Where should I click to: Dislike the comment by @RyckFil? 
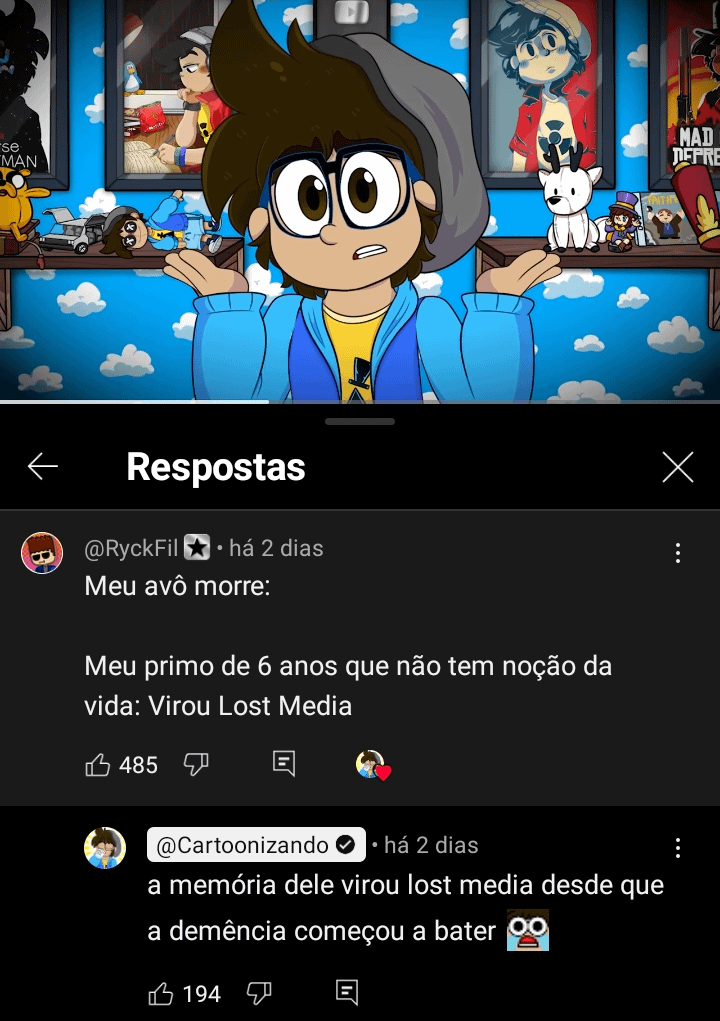[x=196, y=765]
